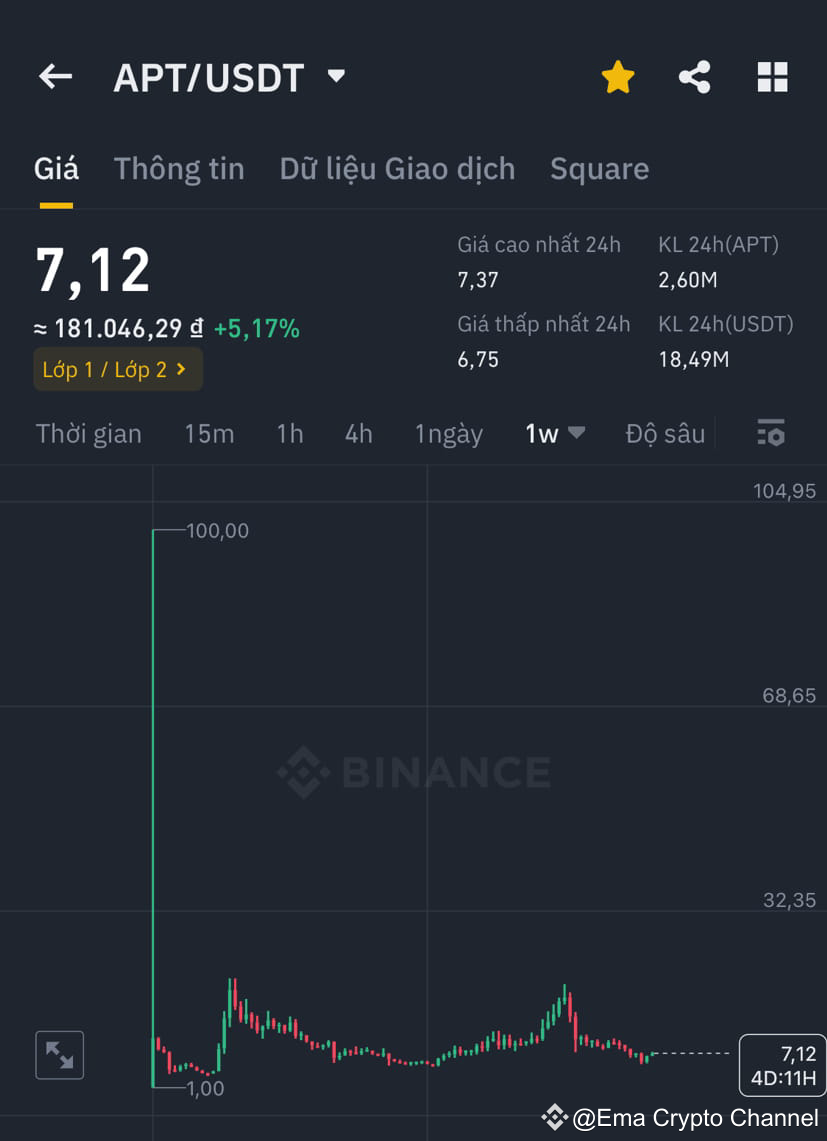
Task: Enable the 4h candle interval
Action: pos(357,433)
